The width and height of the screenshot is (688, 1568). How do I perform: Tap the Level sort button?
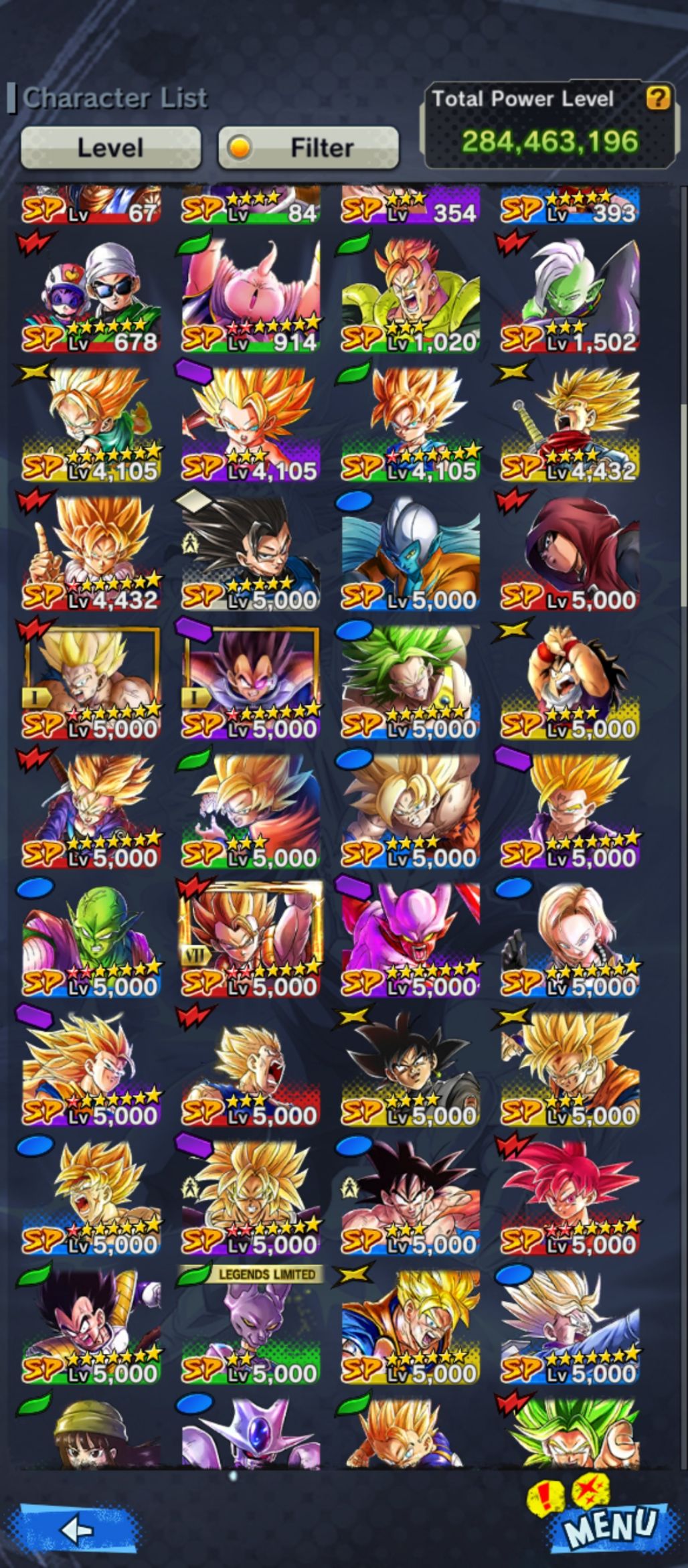[110, 147]
